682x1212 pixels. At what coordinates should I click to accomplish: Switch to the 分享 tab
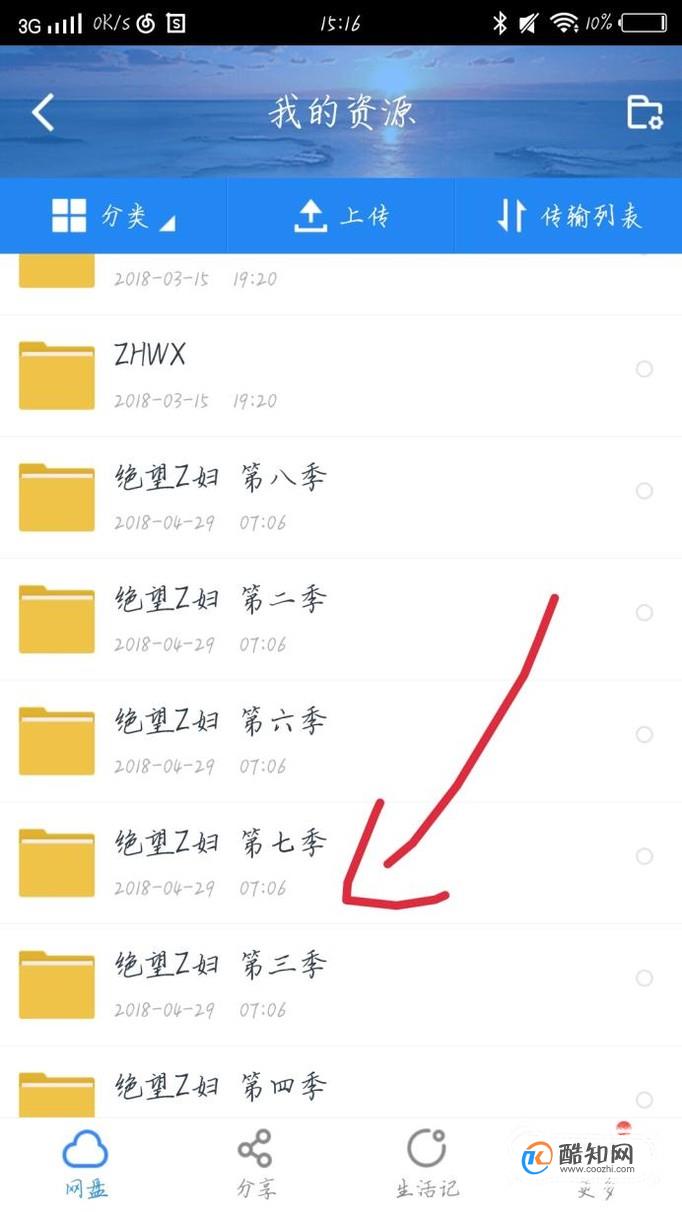pos(255,1164)
